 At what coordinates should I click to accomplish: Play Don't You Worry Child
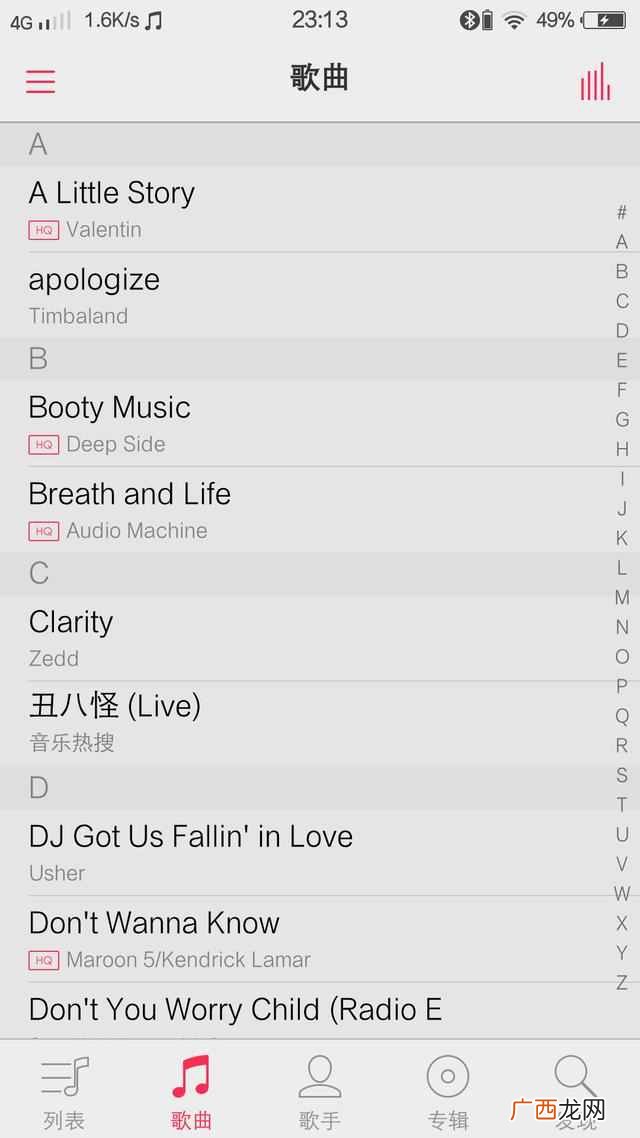click(305, 1010)
